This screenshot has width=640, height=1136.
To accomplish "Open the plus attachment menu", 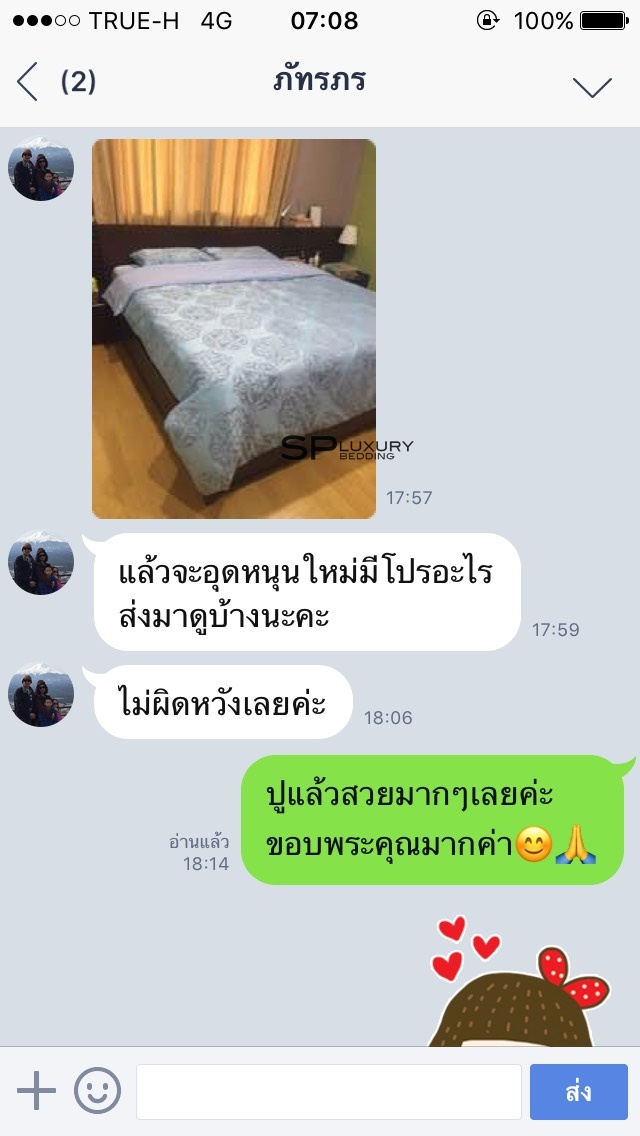I will click(37, 1091).
